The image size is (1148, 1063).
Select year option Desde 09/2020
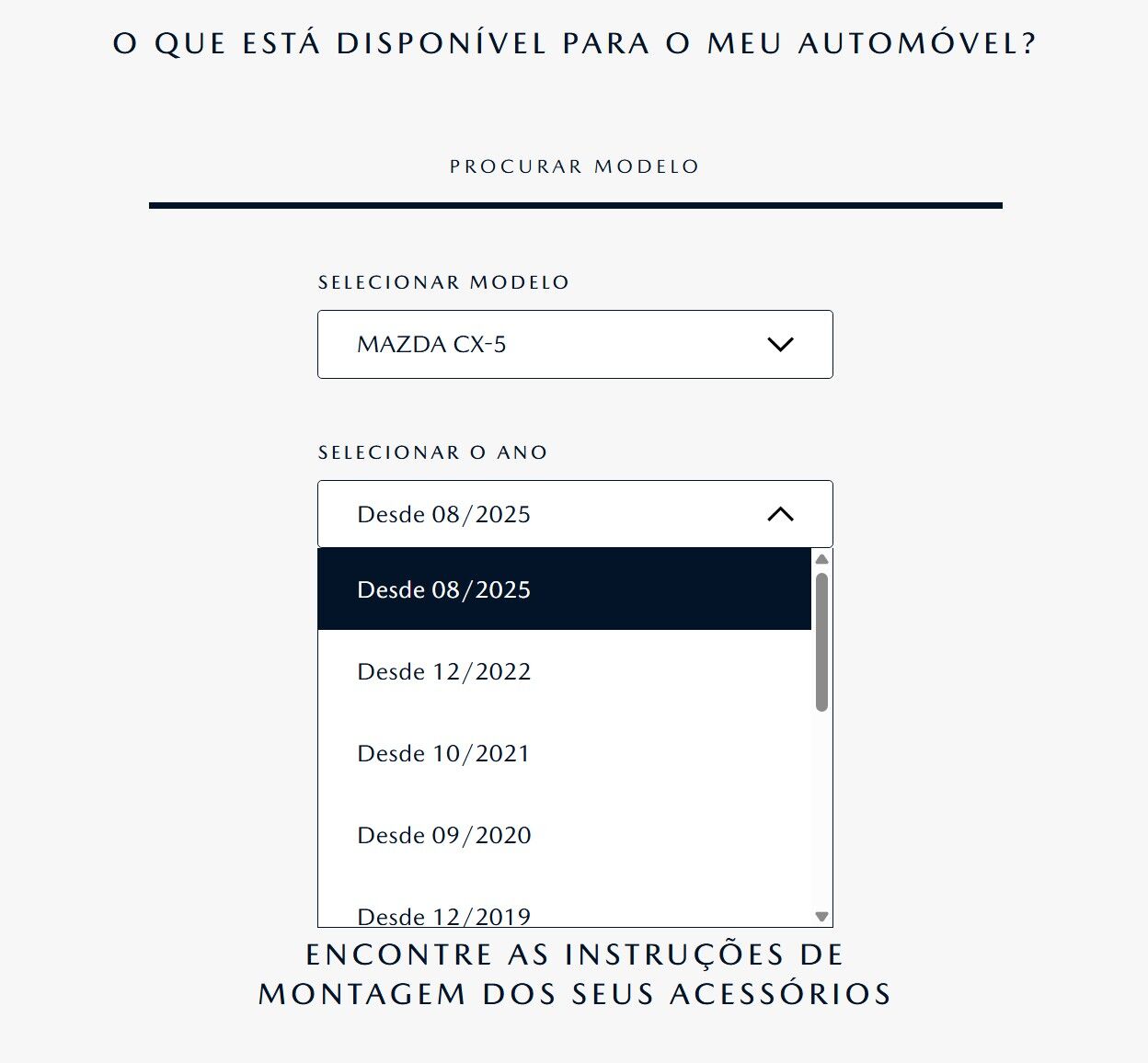564,835
